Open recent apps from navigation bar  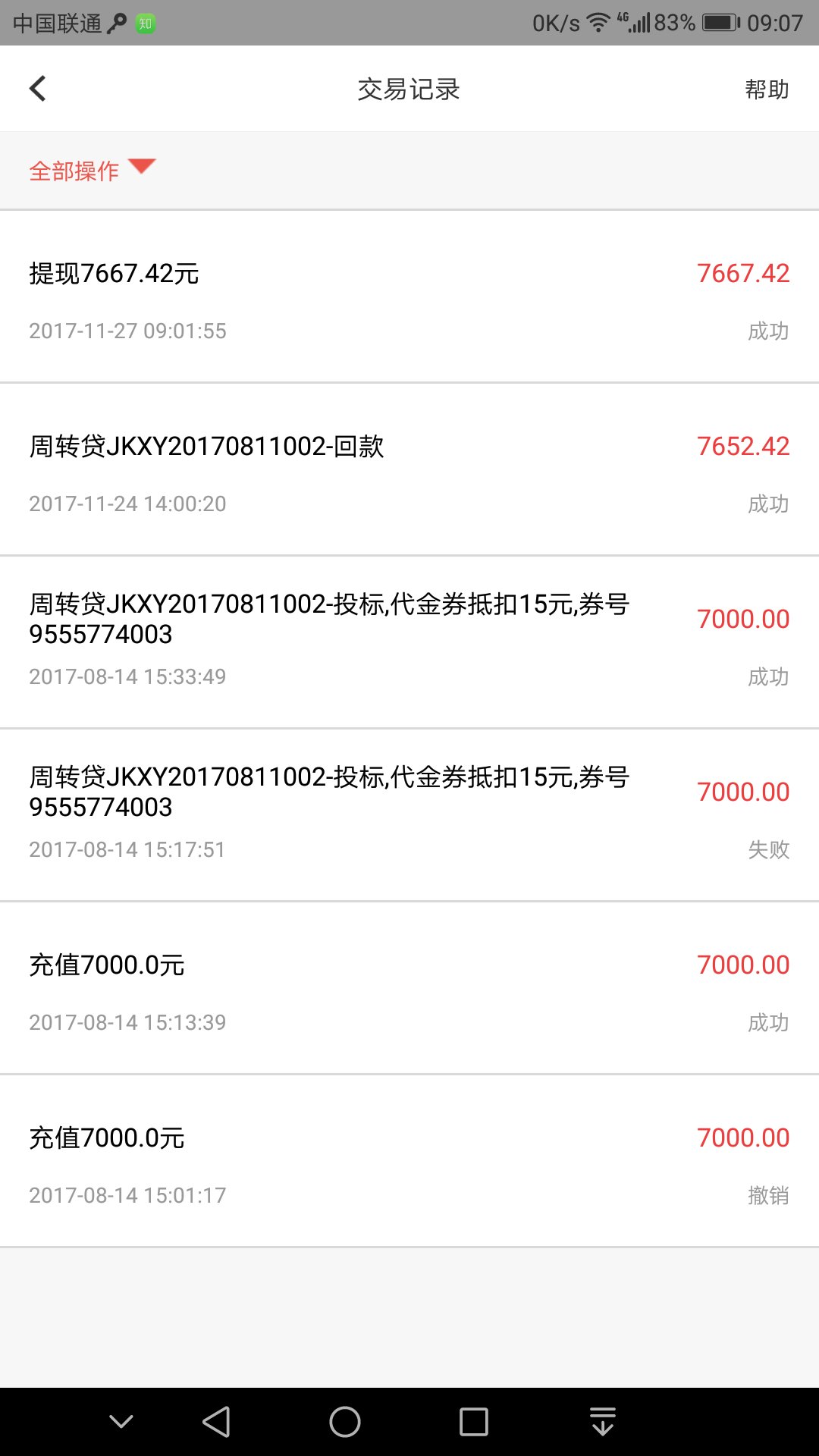click(474, 1422)
